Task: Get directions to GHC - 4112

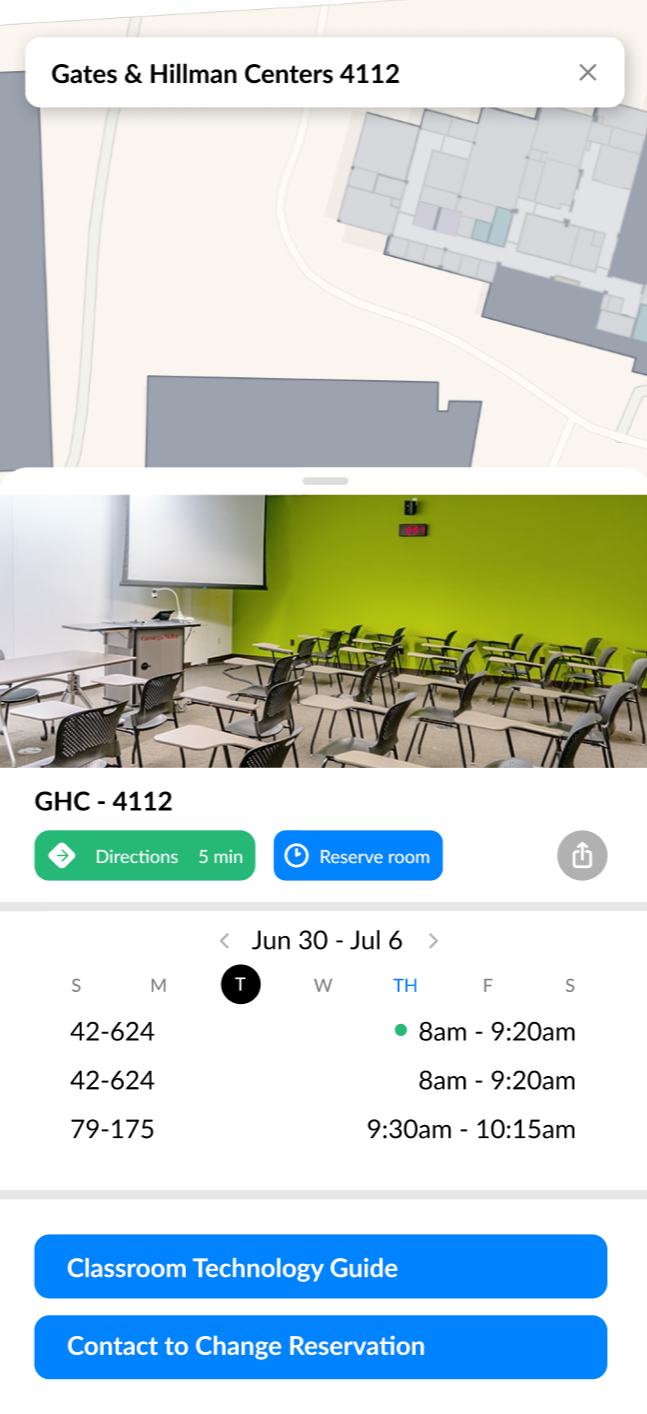Action: coord(145,856)
